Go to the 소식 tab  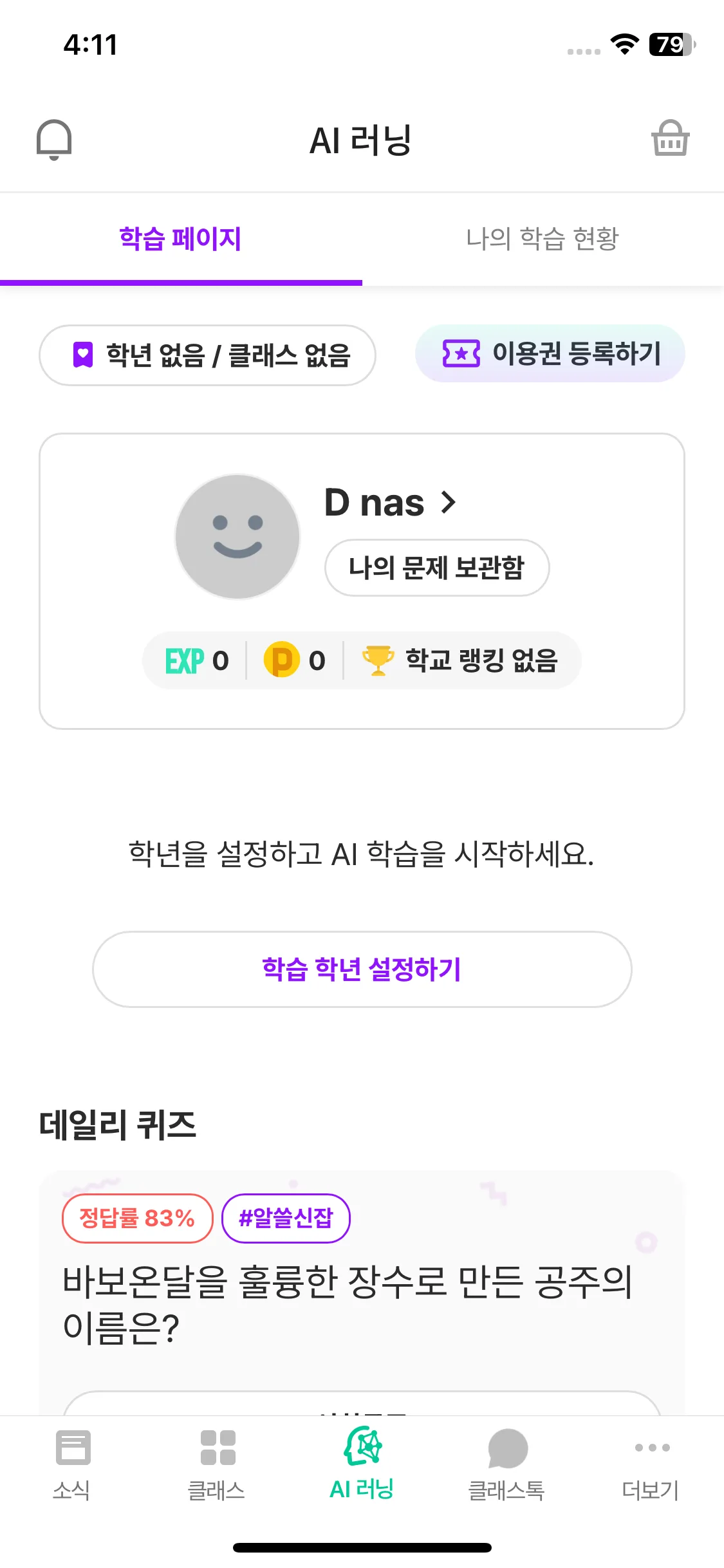(72, 1462)
